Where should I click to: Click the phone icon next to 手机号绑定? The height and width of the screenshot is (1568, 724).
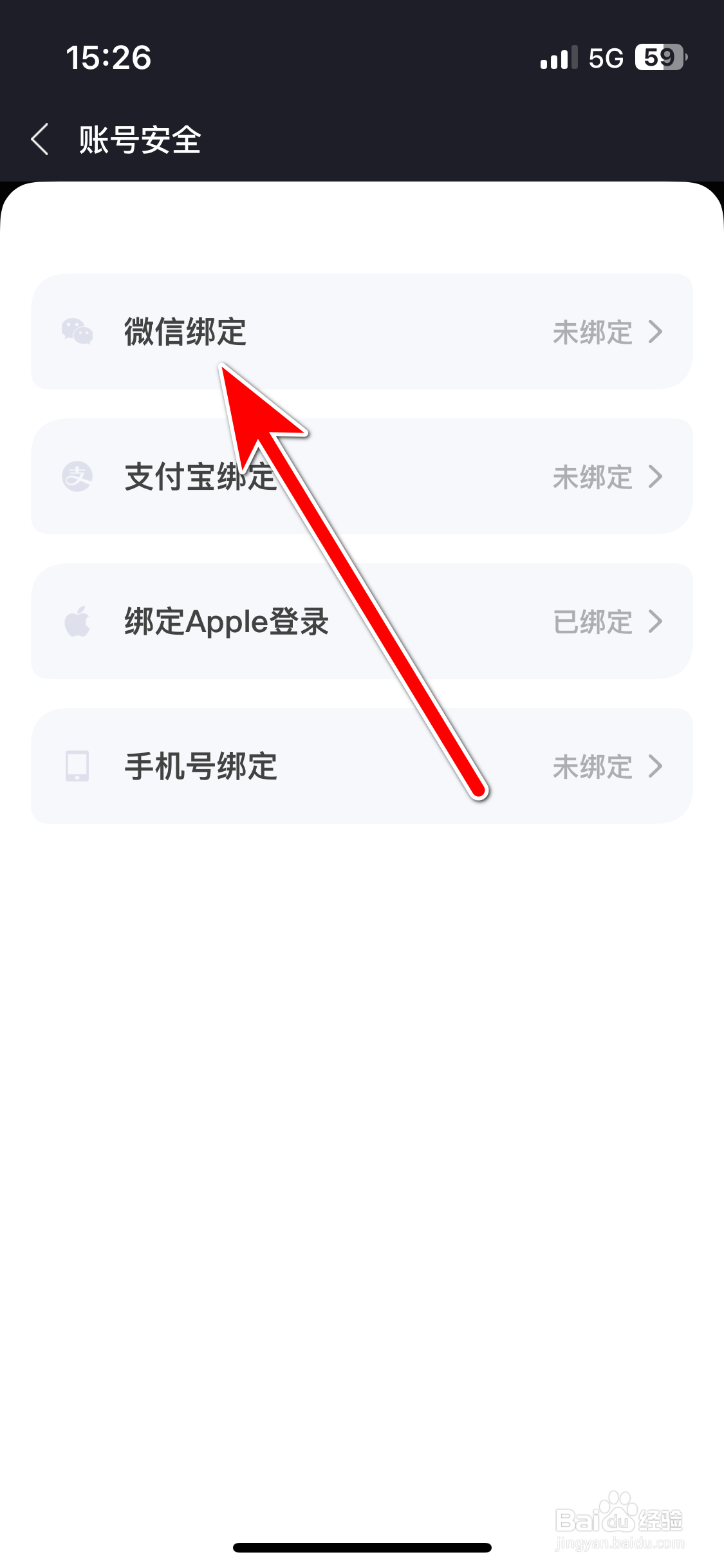[x=77, y=766]
